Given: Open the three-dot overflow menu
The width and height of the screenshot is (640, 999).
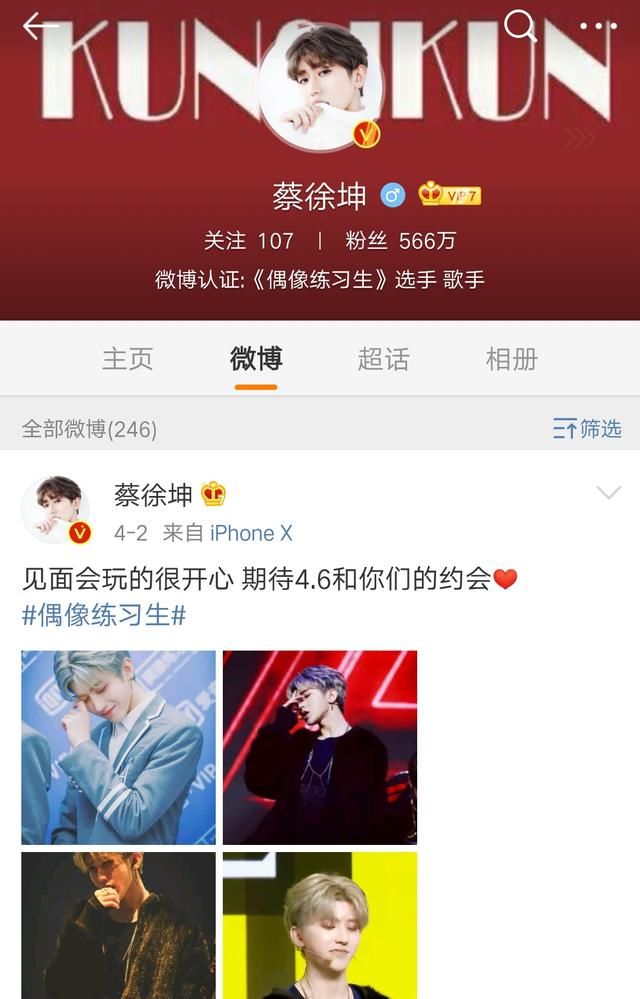Looking at the screenshot, I should [598, 27].
